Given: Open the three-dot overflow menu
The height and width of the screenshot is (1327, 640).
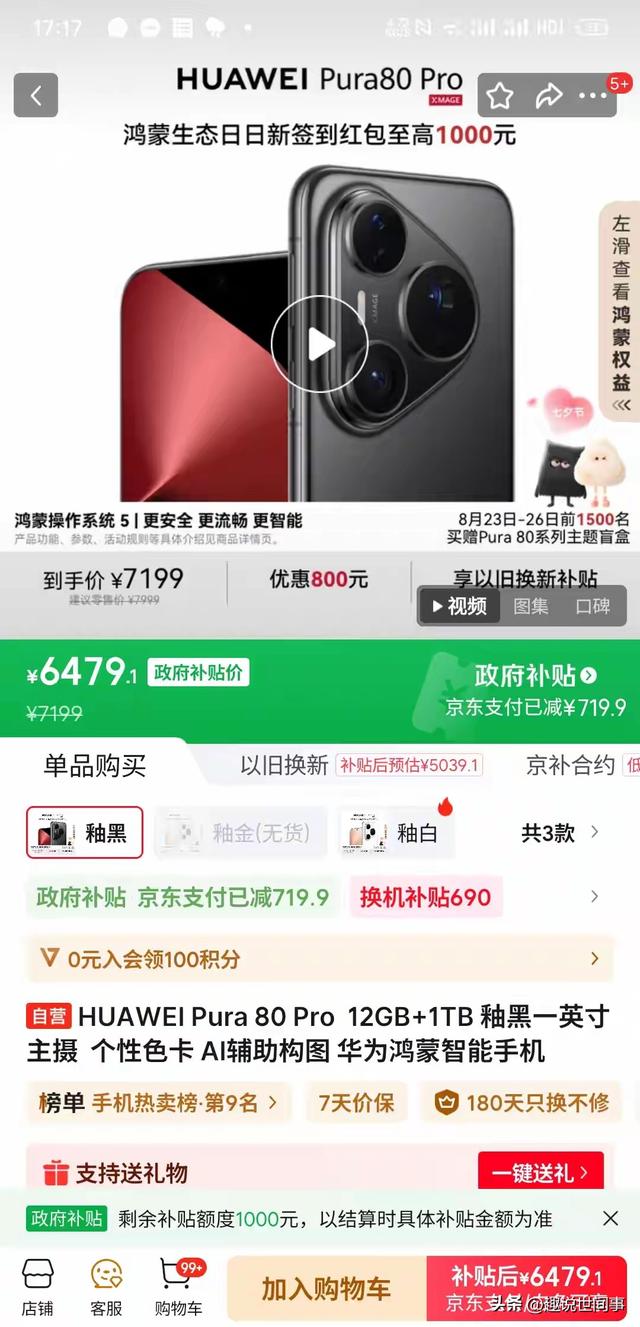Looking at the screenshot, I should click(593, 96).
